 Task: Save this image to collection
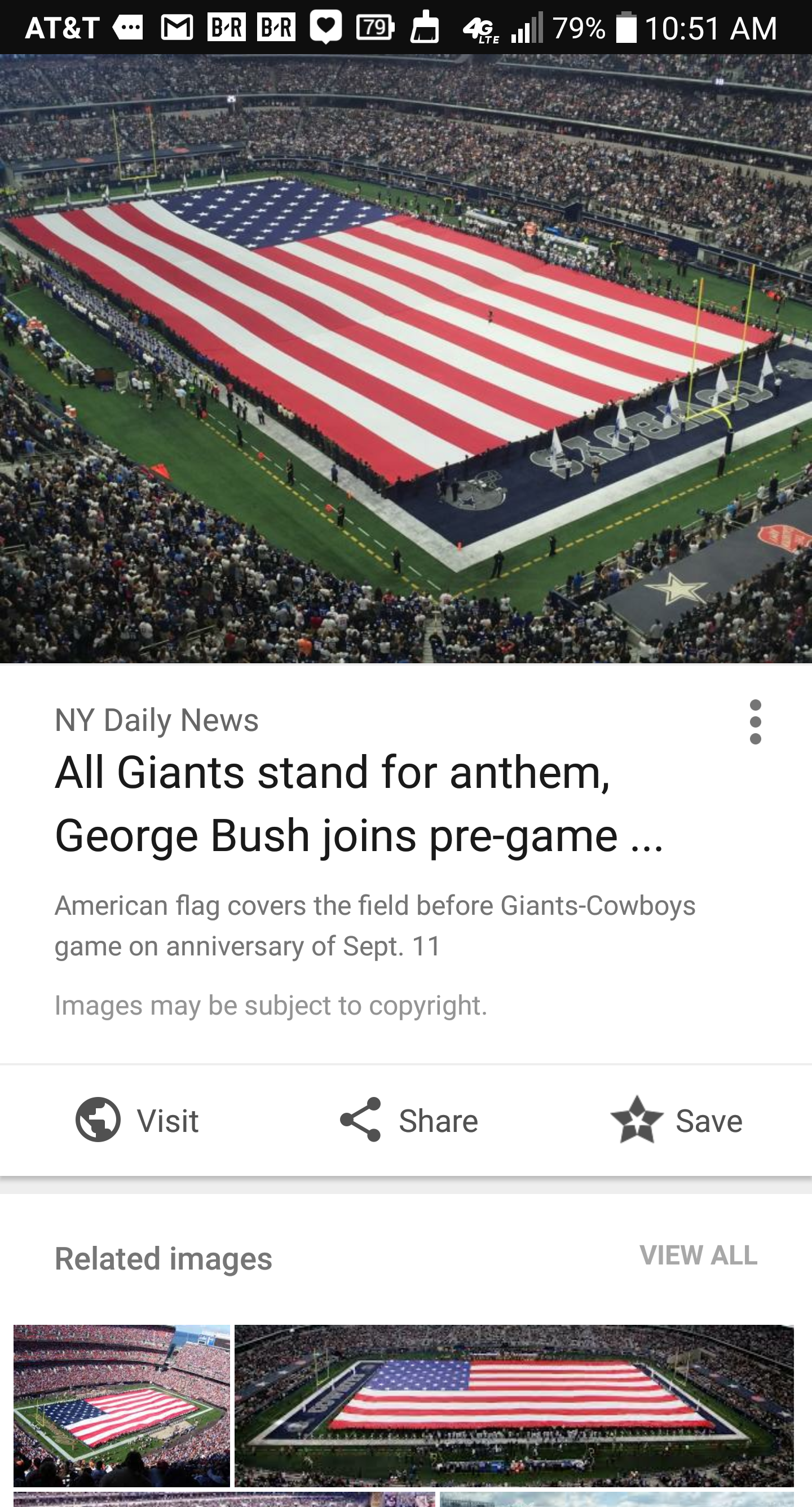click(x=676, y=1120)
